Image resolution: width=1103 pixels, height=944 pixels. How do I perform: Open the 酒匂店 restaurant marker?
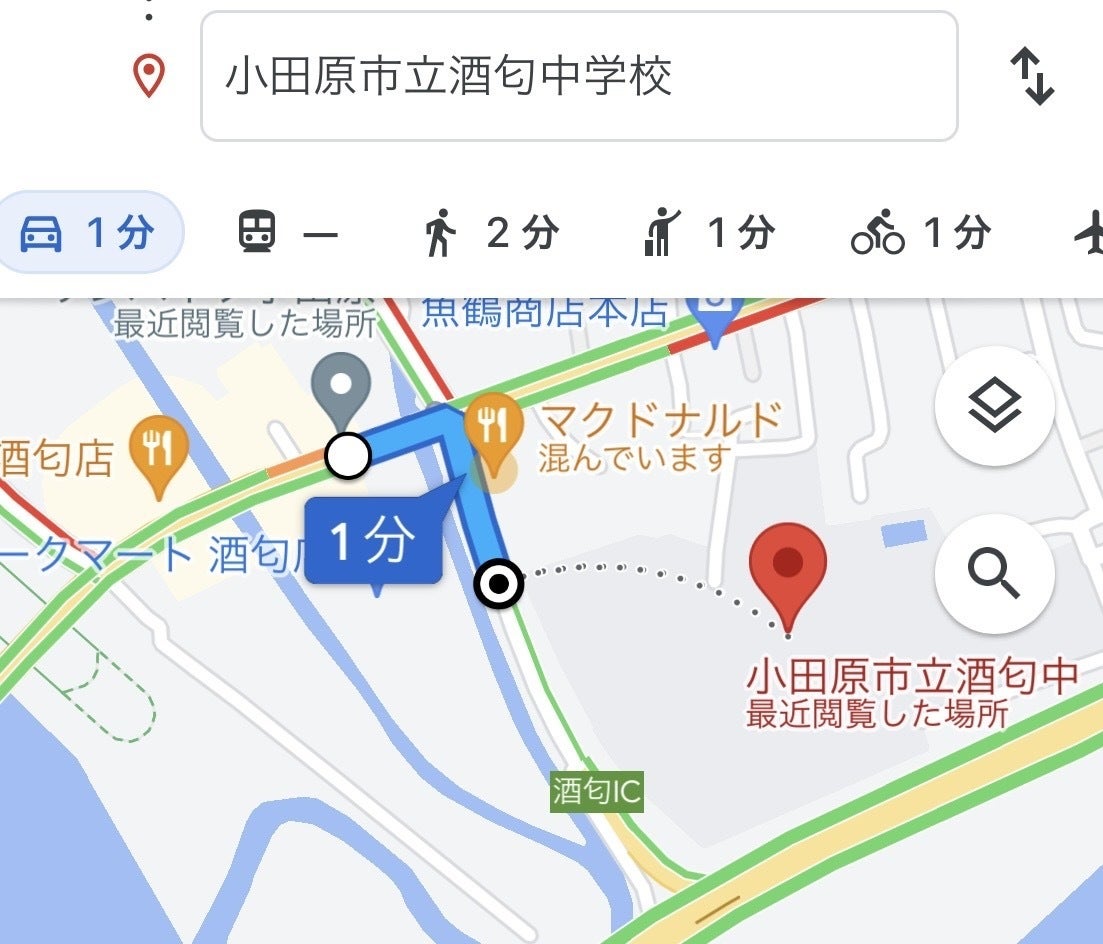pyautogui.click(x=160, y=452)
